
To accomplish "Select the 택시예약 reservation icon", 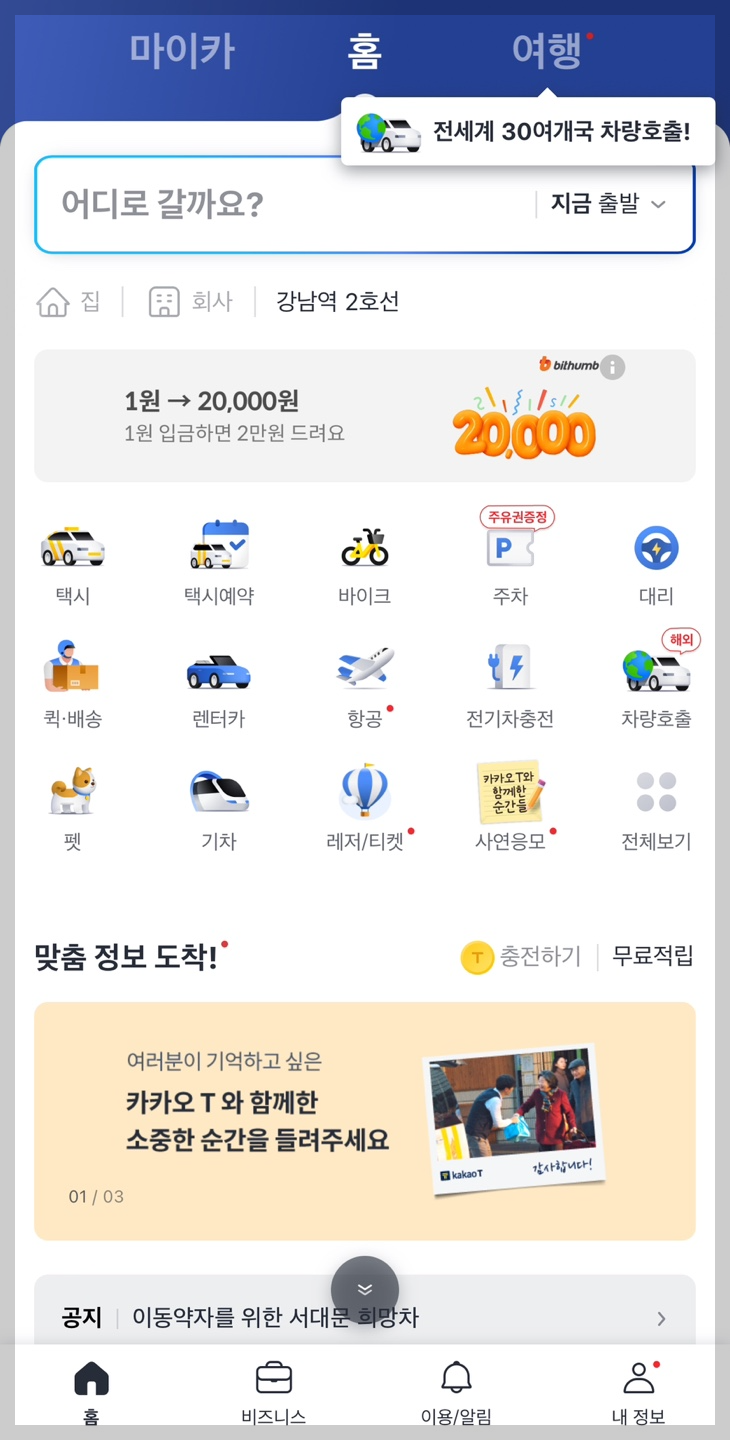I will point(218,560).
